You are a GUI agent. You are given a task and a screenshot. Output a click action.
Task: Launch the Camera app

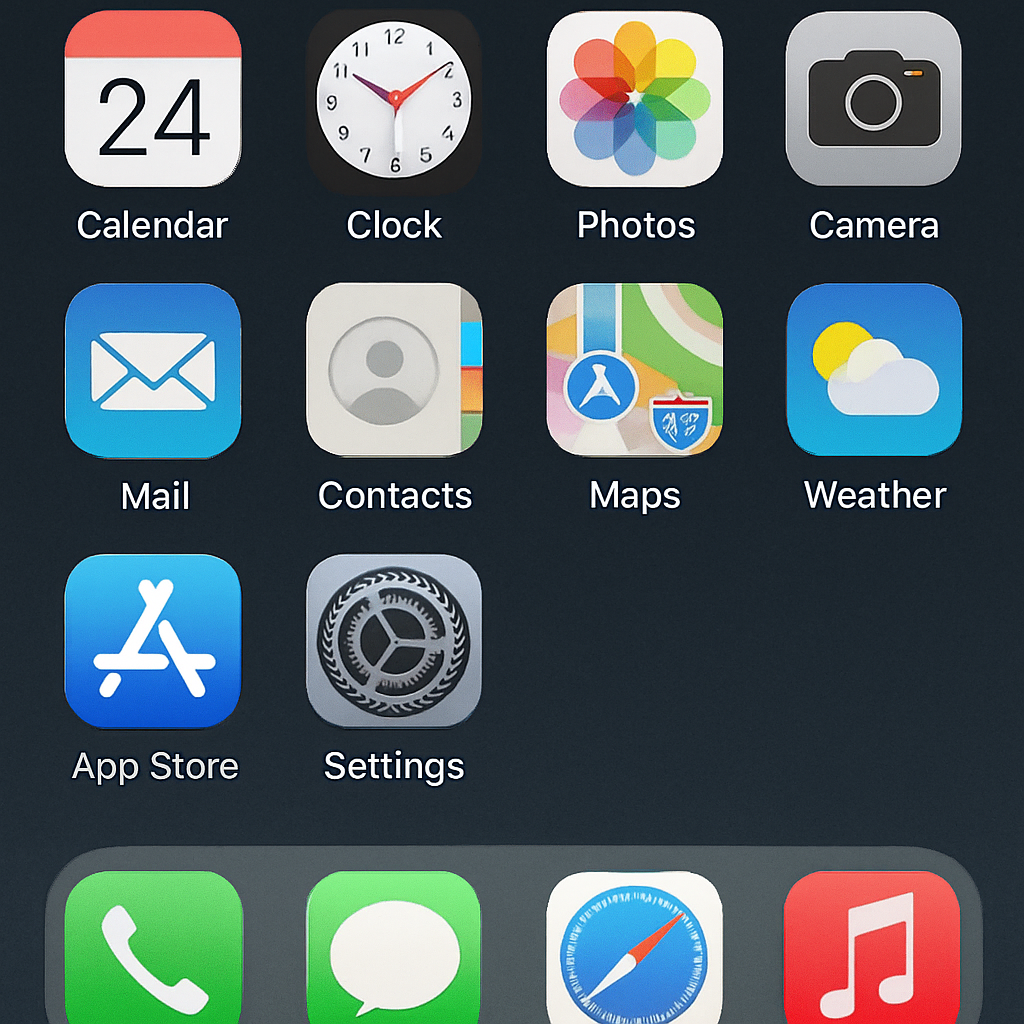point(874,100)
